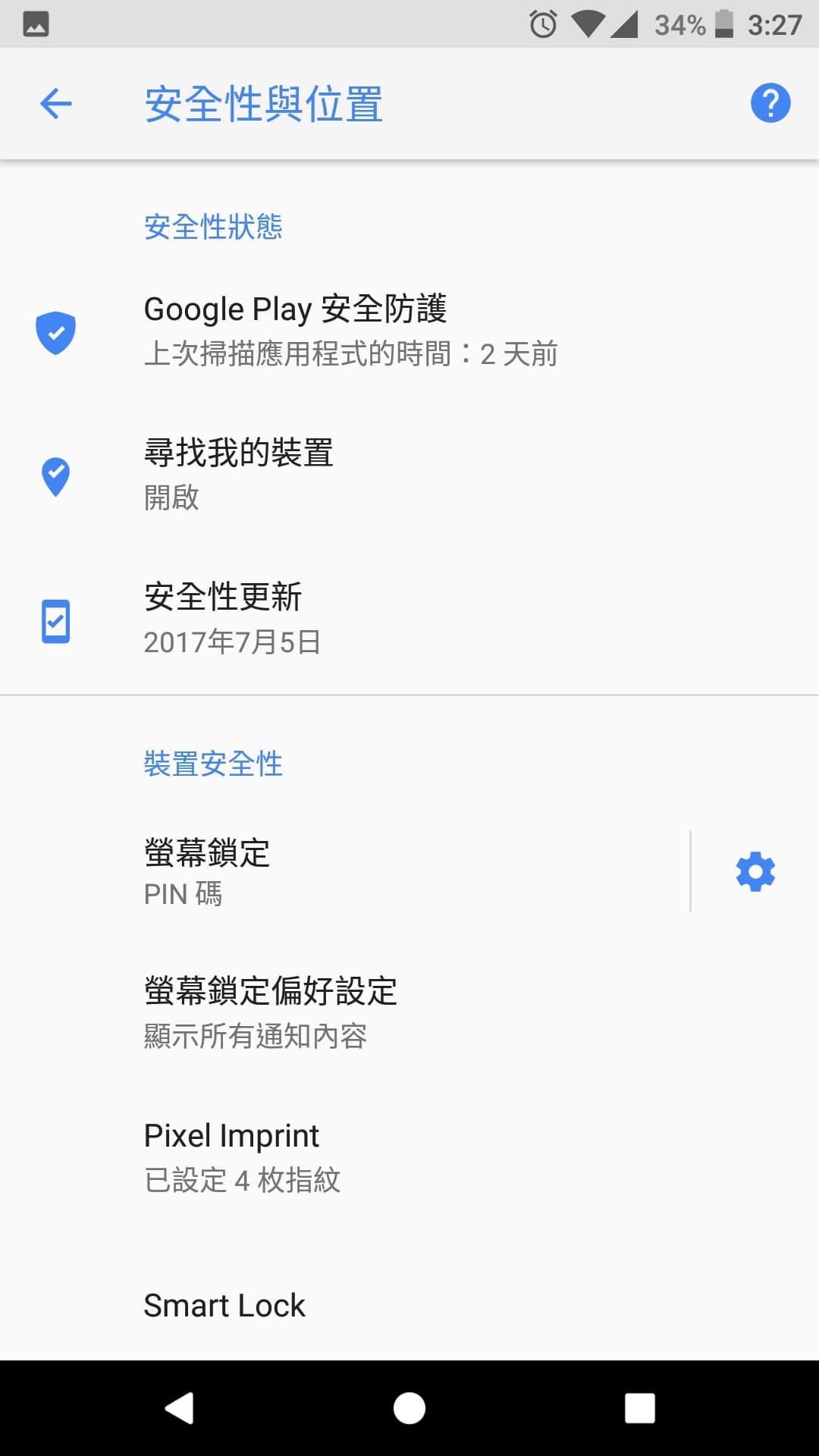
Task: Tap the help question mark icon
Action: point(770,103)
